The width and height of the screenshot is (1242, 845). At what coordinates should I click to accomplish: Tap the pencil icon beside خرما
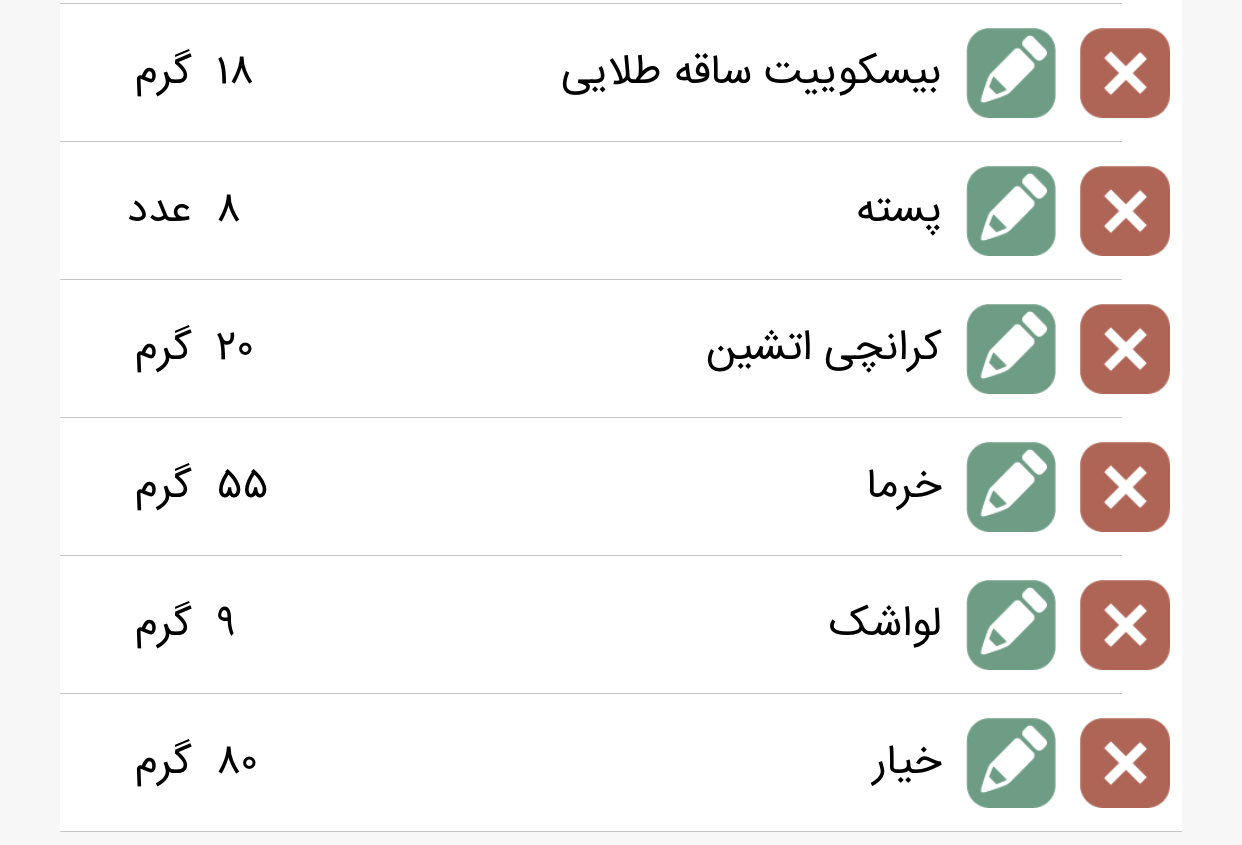click(x=1011, y=487)
